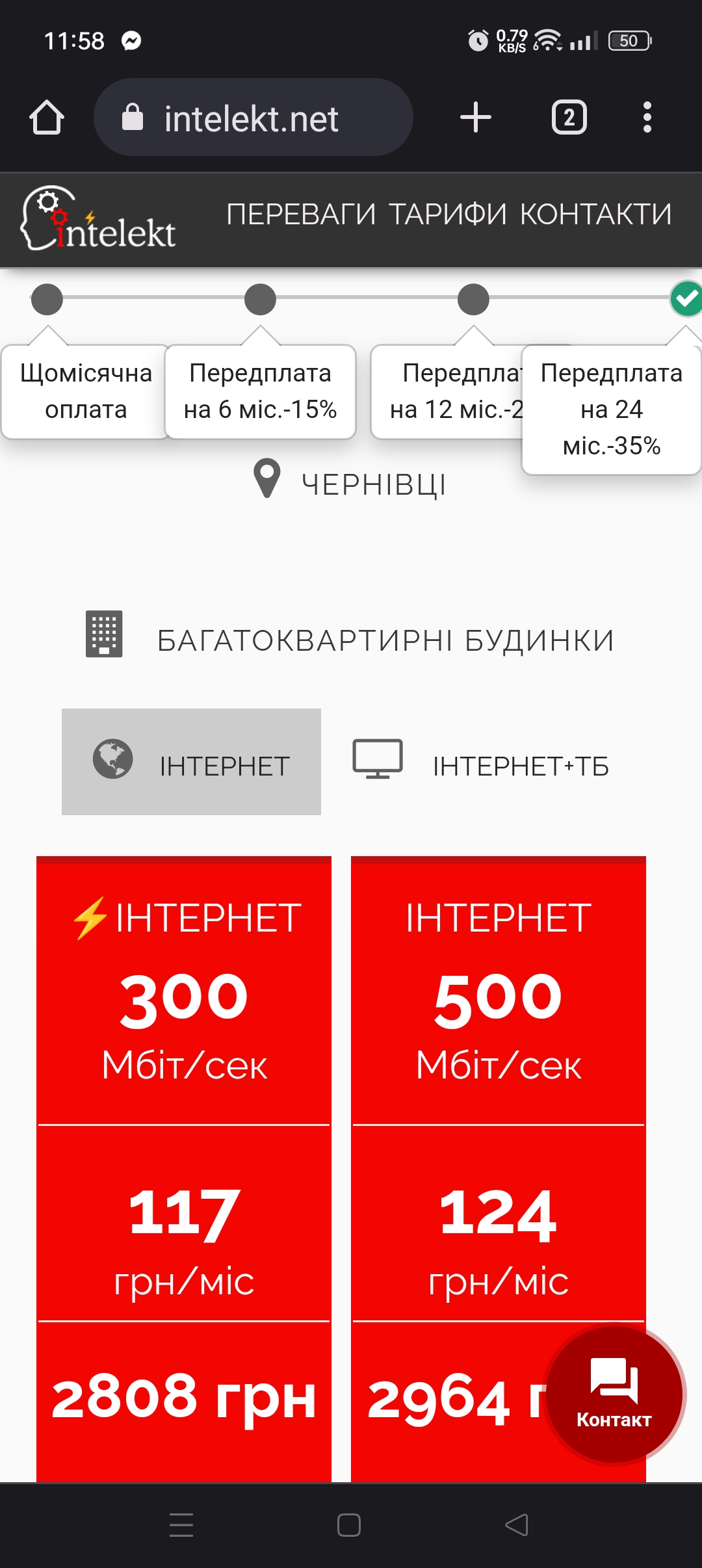Go to the ПЕРЕВАГИ section
The width and height of the screenshot is (702, 1568).
301,215
